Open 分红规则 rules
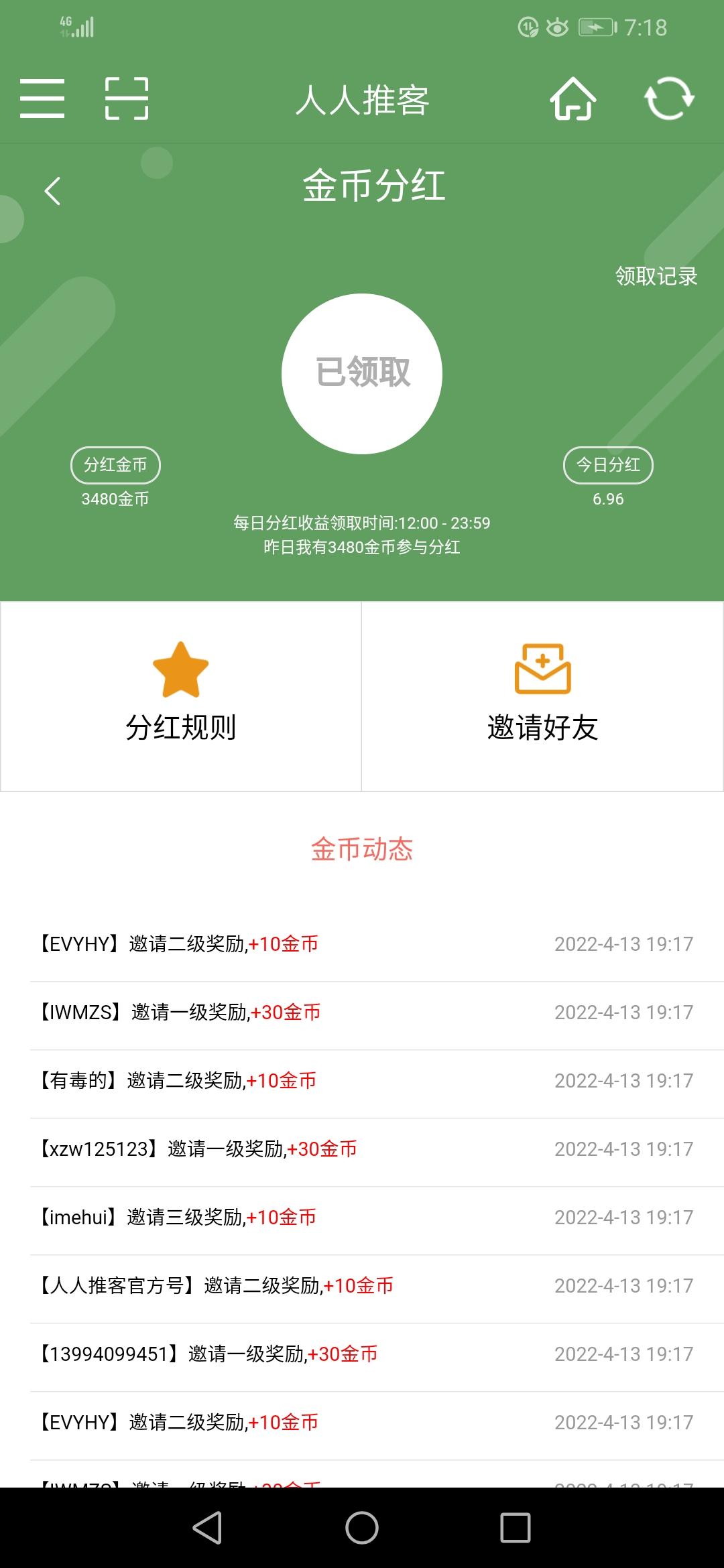 181,696
